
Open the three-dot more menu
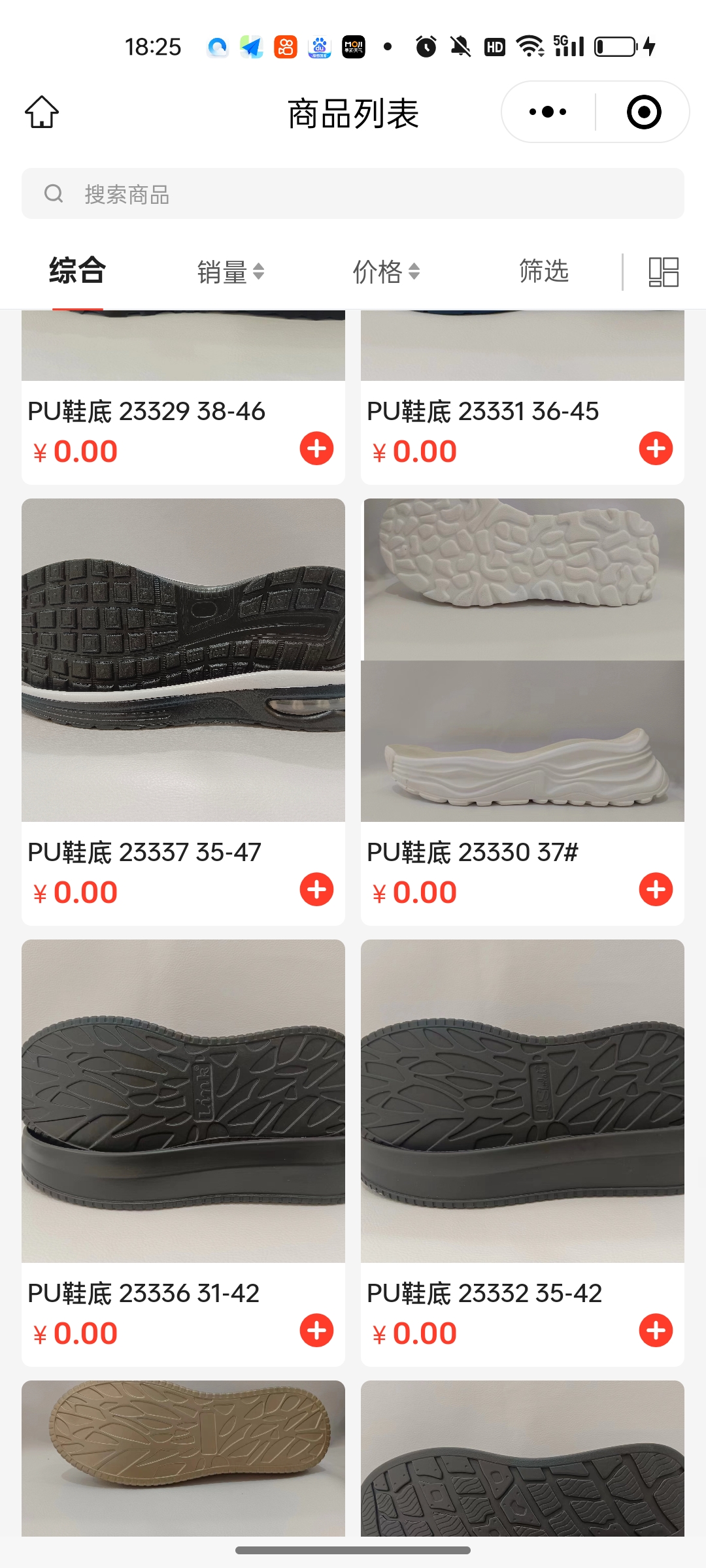548,112
